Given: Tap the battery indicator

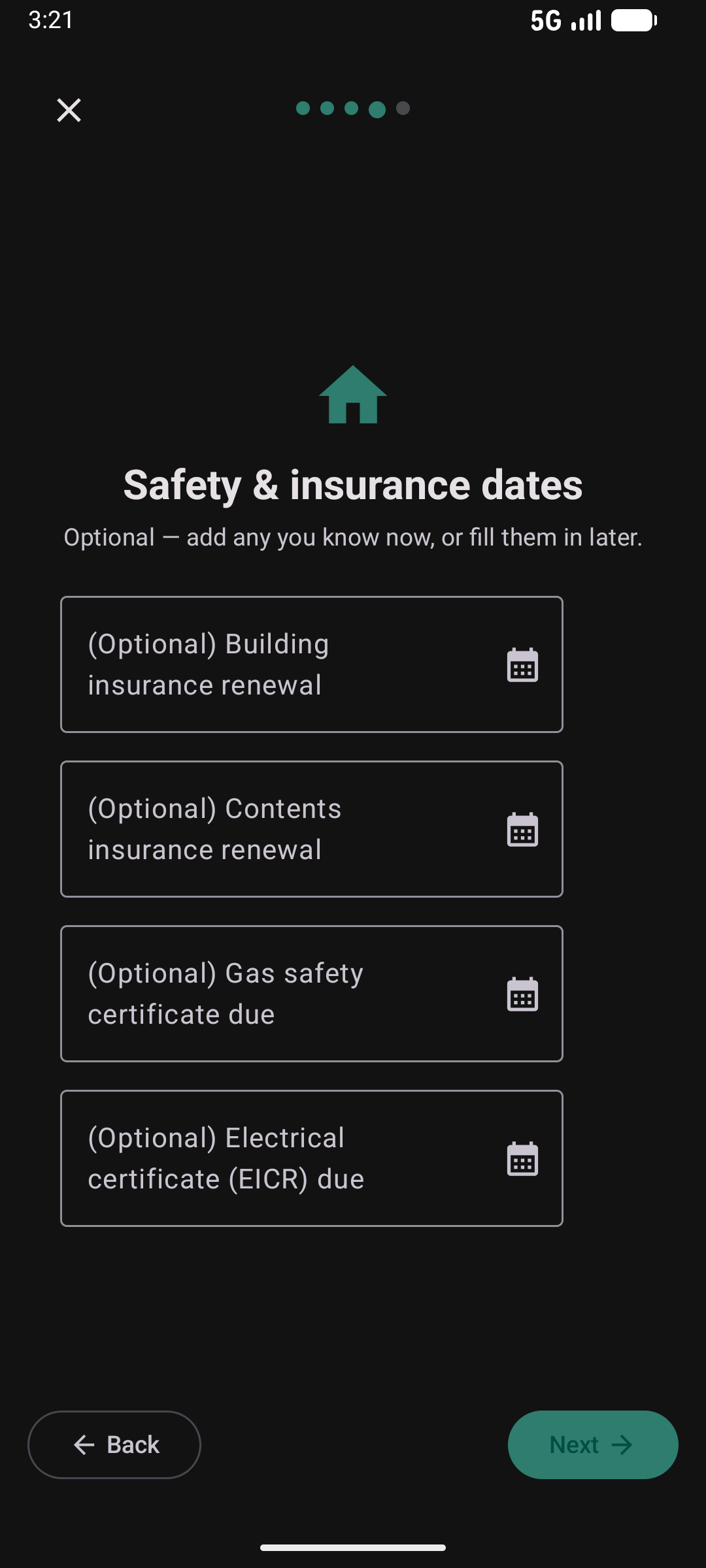Looking at the screenshot, I should point(633,20).
